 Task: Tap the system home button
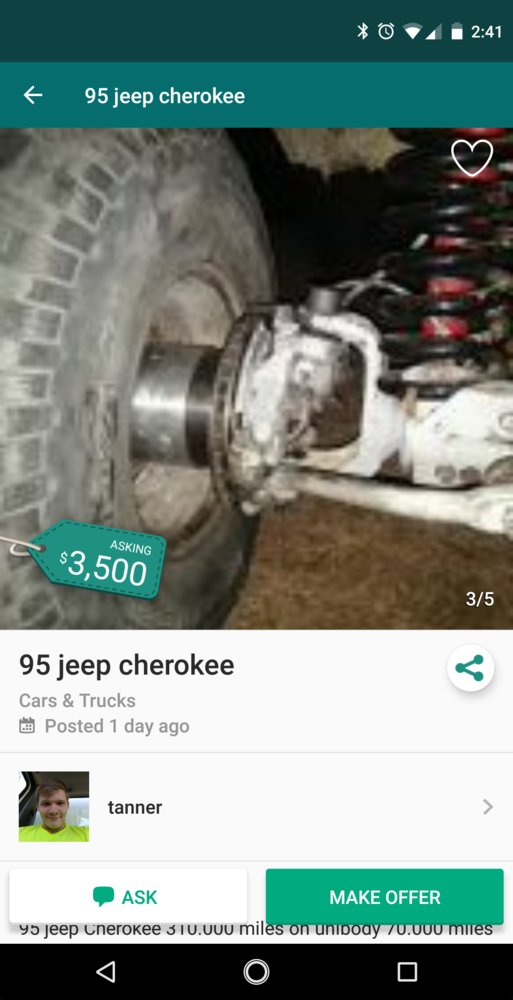(x=256, y=971)
